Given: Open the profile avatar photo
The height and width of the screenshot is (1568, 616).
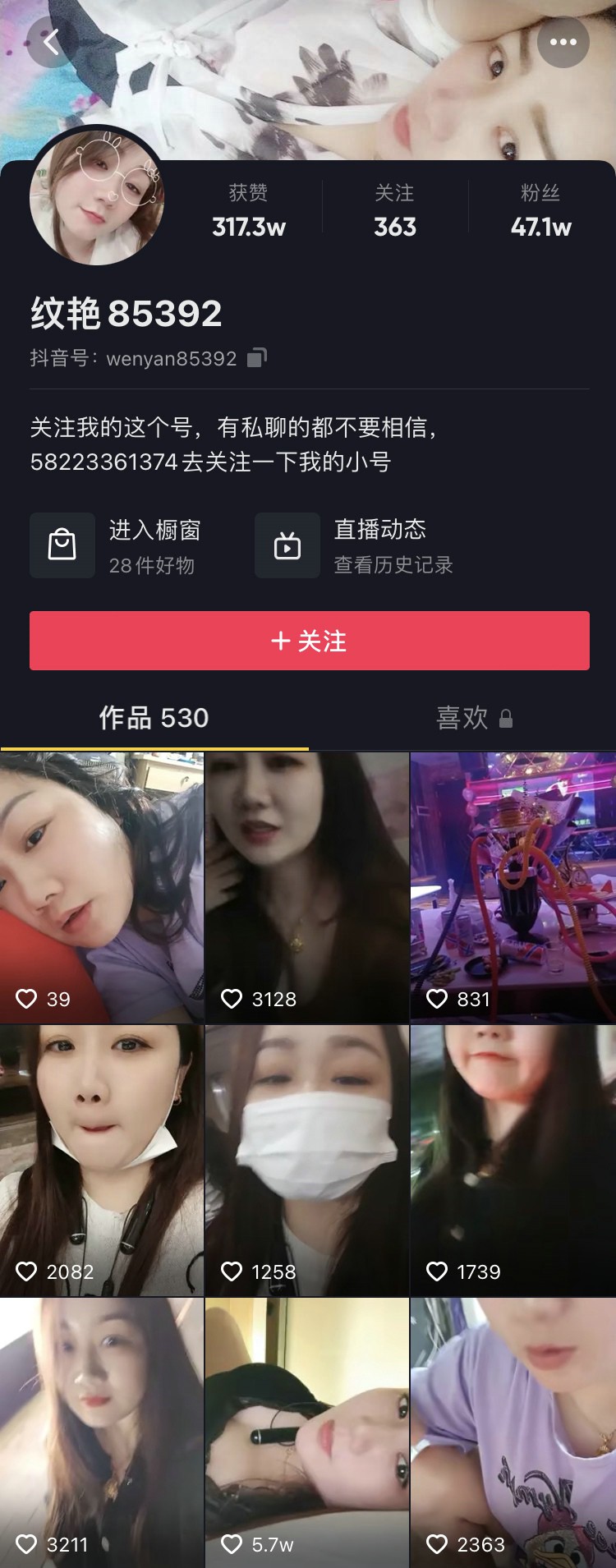Looking at the screenshot, I should pyautogui.click(x=97, y=198).
